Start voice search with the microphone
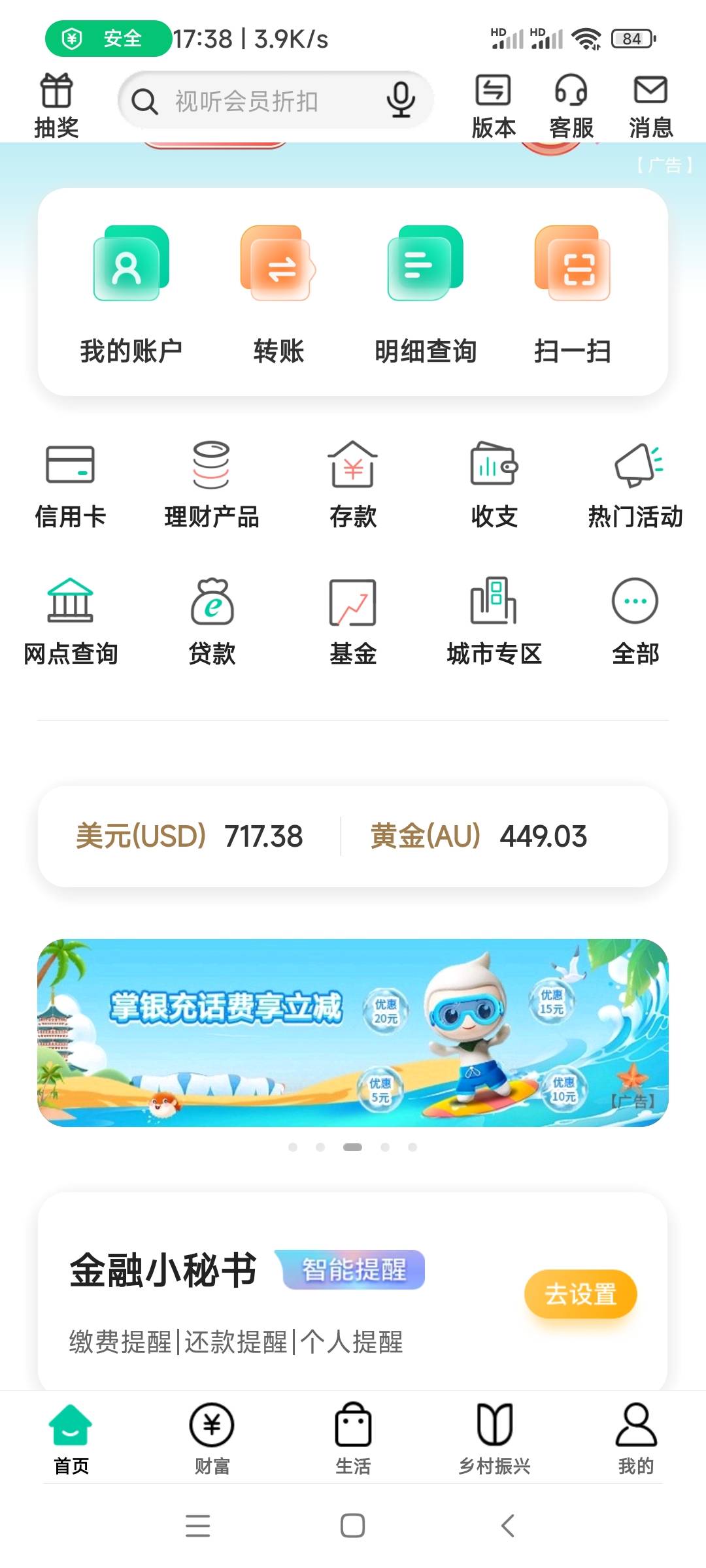Viewport: 706px width, 1568px height. click(400, 100)
